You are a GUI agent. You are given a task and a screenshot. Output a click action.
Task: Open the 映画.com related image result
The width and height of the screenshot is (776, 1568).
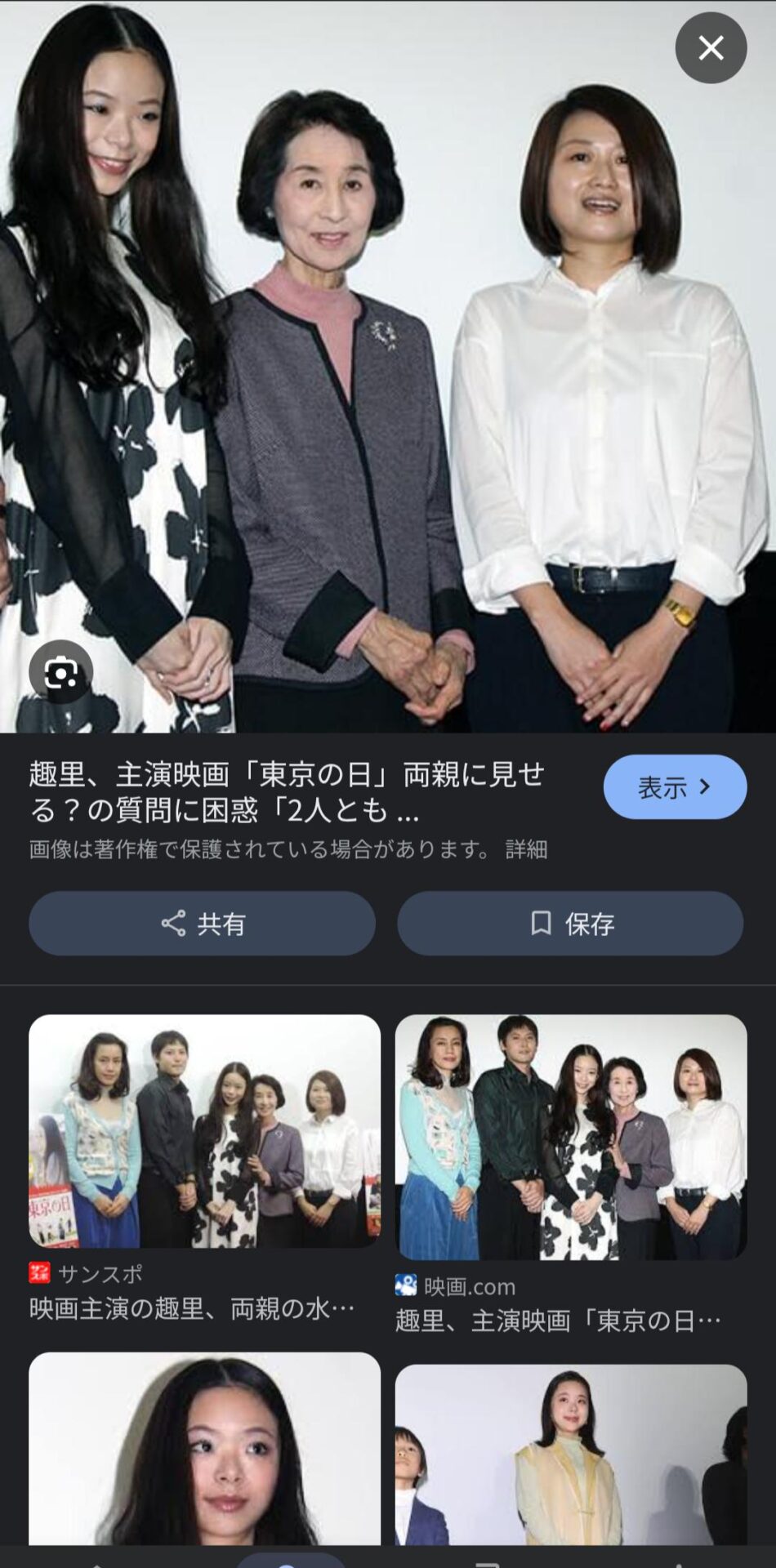click(570, 1137)
